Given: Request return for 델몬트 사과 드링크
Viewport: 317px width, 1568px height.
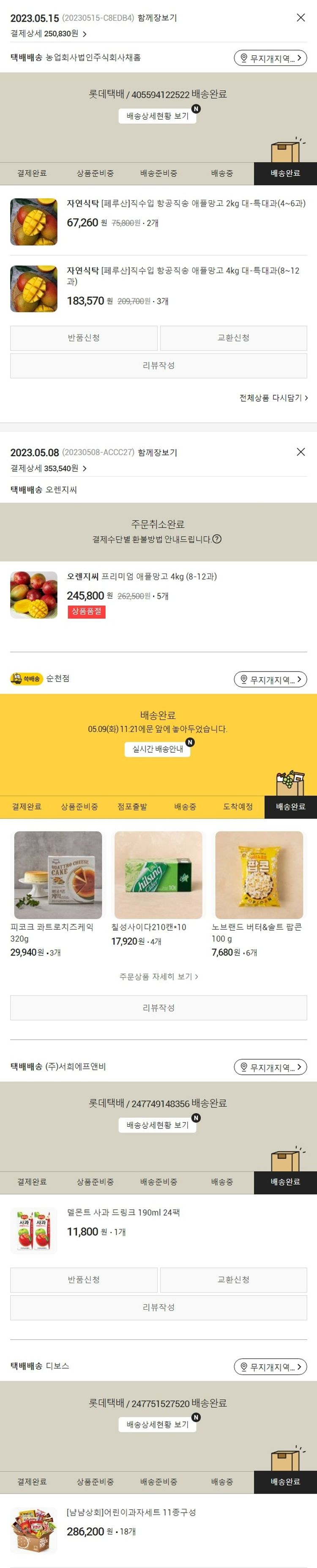Looking at the screenshot, I should 84,1279.
